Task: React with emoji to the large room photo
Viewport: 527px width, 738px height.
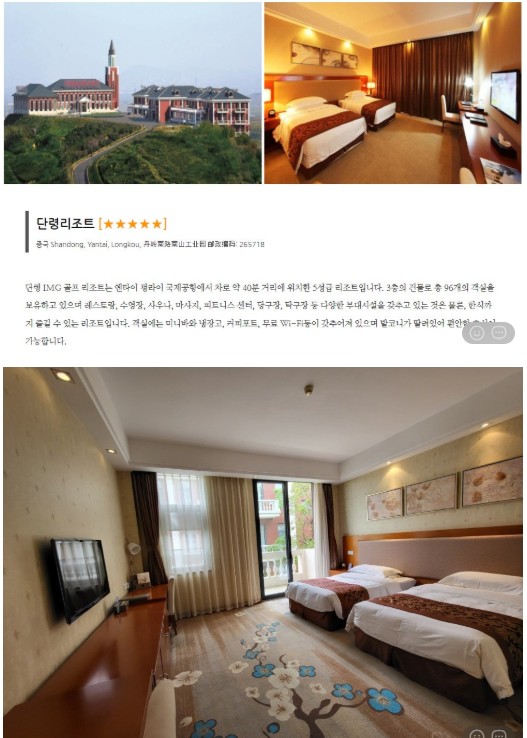Action: (x=477, y=734)
